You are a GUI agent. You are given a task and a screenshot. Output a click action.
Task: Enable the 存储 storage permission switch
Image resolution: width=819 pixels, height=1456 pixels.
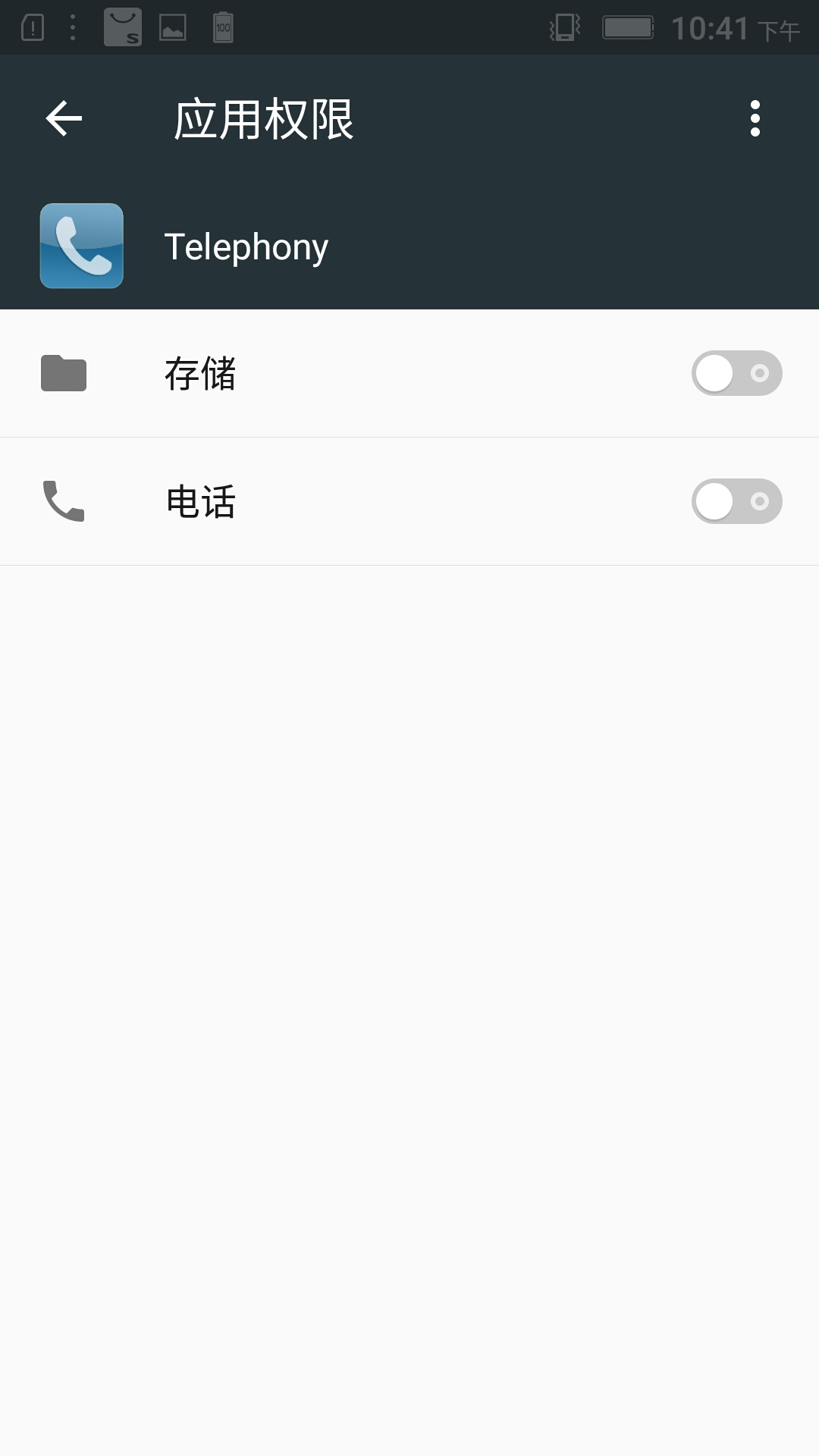tap(736, 373)
